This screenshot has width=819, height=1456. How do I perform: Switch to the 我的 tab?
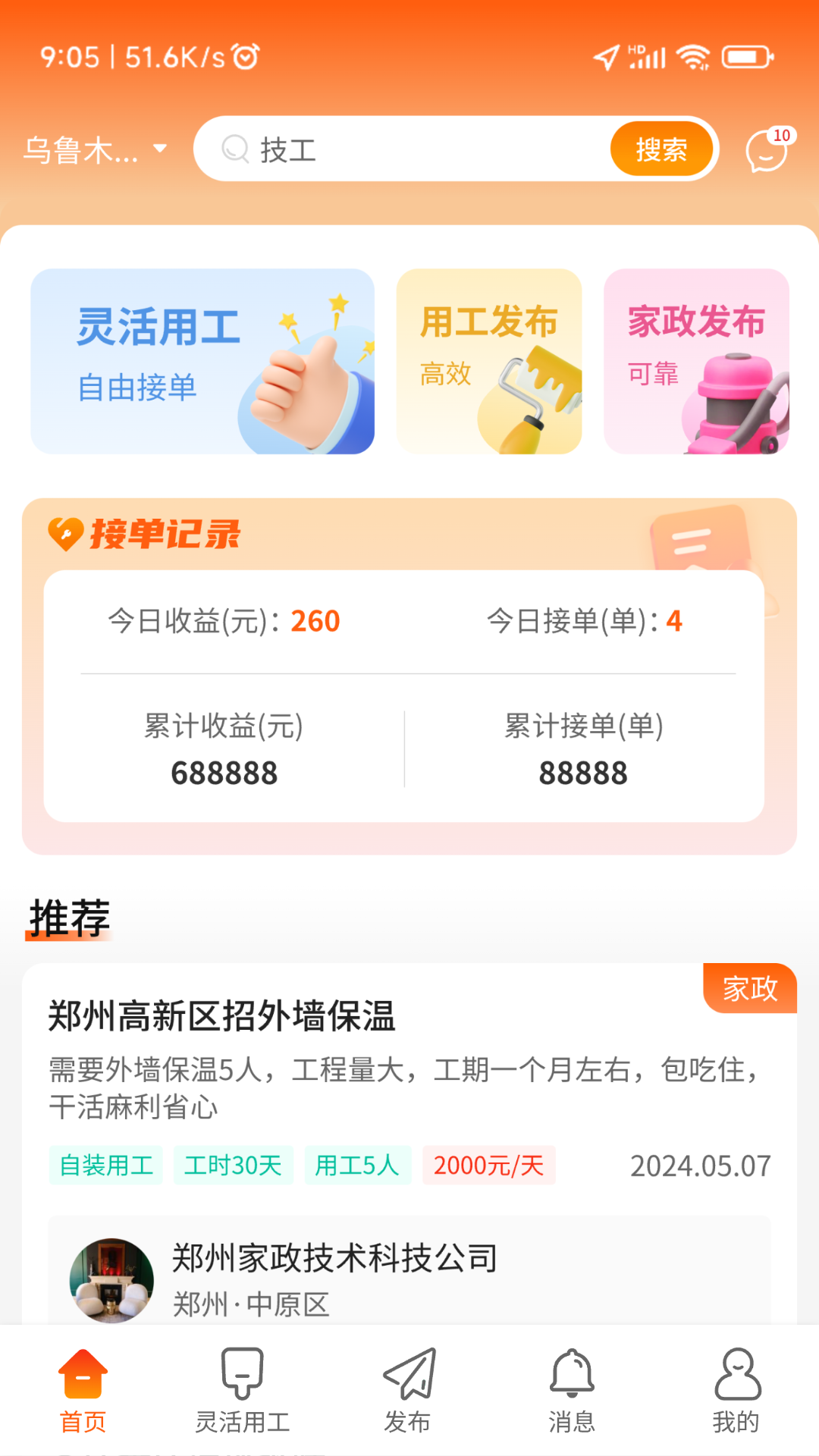click(736, 1392)
